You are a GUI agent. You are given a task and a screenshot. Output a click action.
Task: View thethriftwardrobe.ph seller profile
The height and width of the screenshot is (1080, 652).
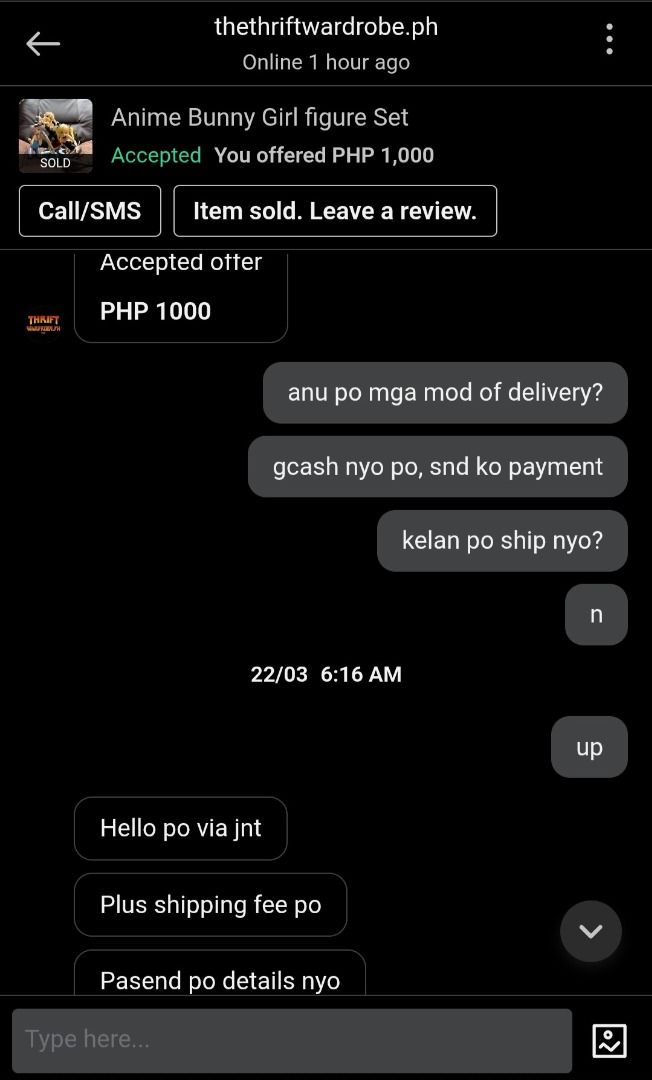tap(326, 28)
